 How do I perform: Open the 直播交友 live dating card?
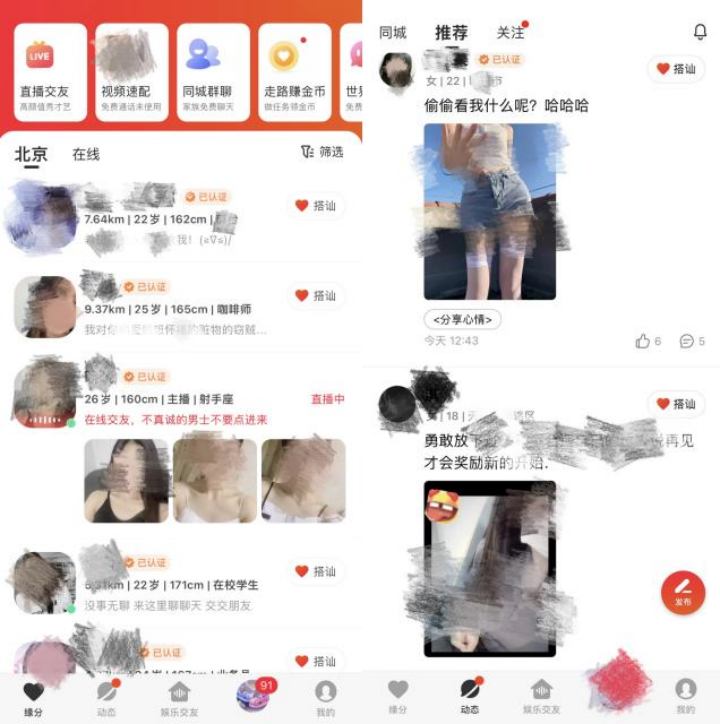tap(50, 71)
